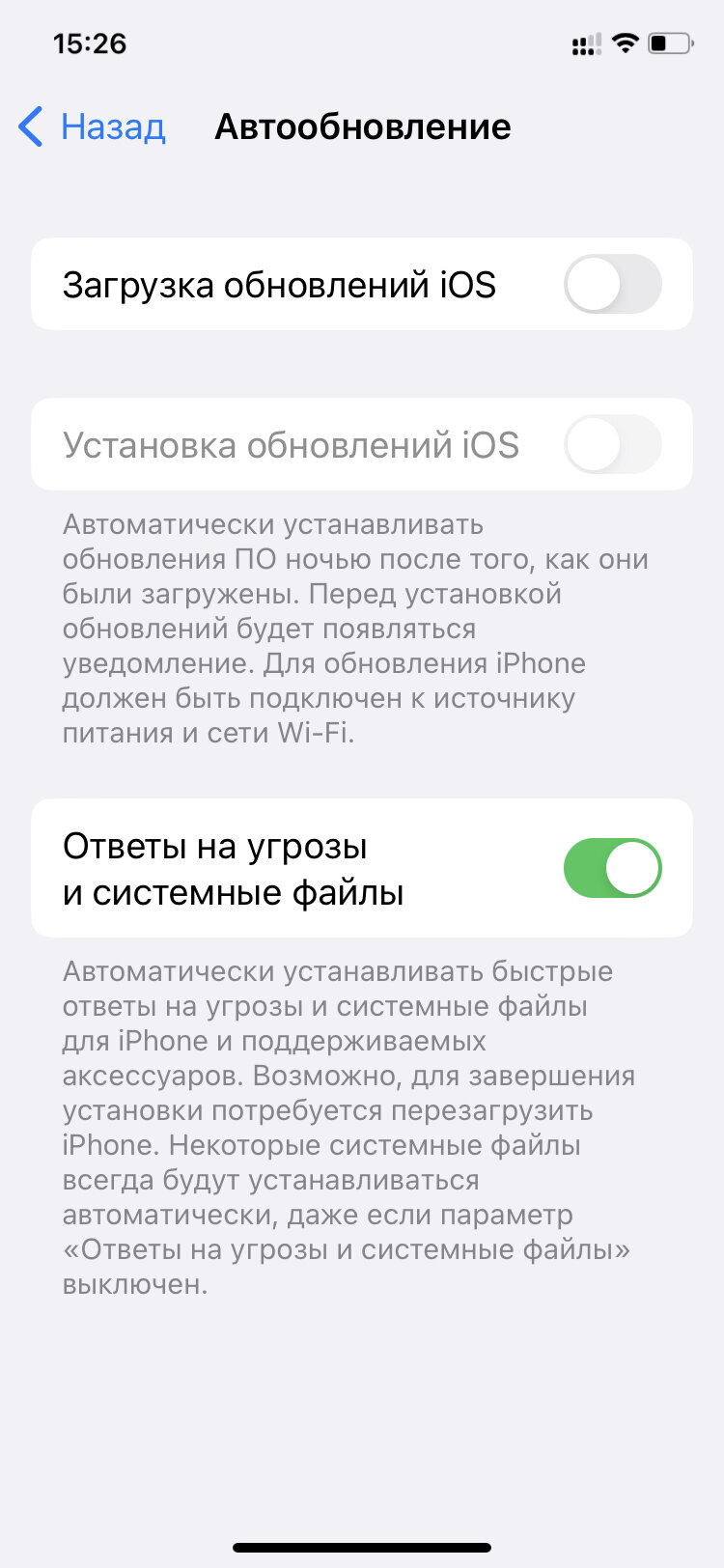Go back with the Назад button
The height and width of the screenshot is (1568, 724).
93,126
